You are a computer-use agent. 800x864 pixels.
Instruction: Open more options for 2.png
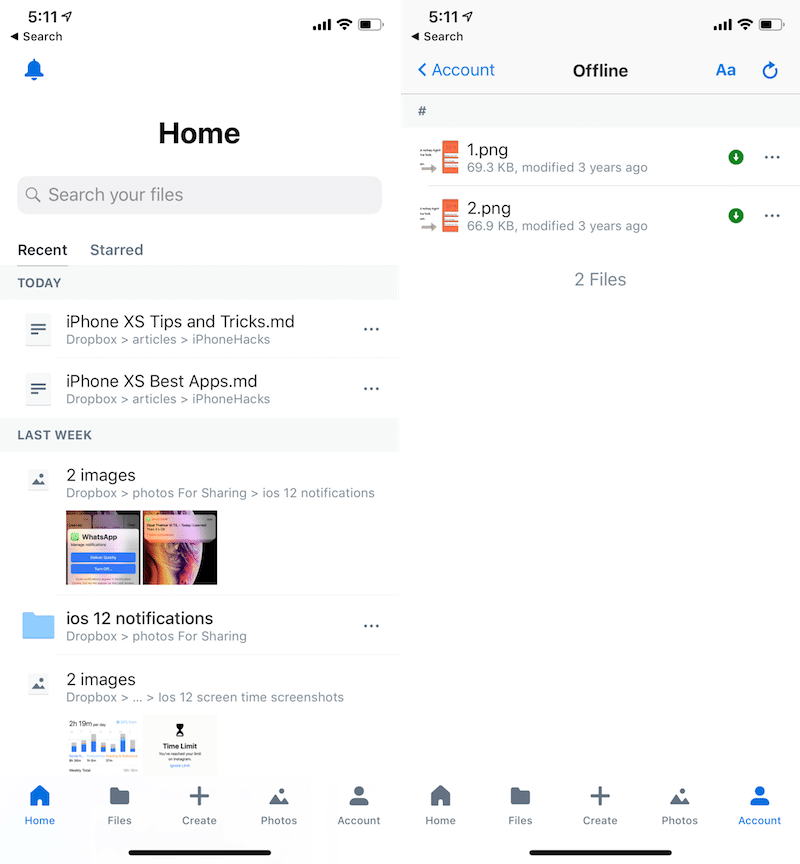coord(771,216)
